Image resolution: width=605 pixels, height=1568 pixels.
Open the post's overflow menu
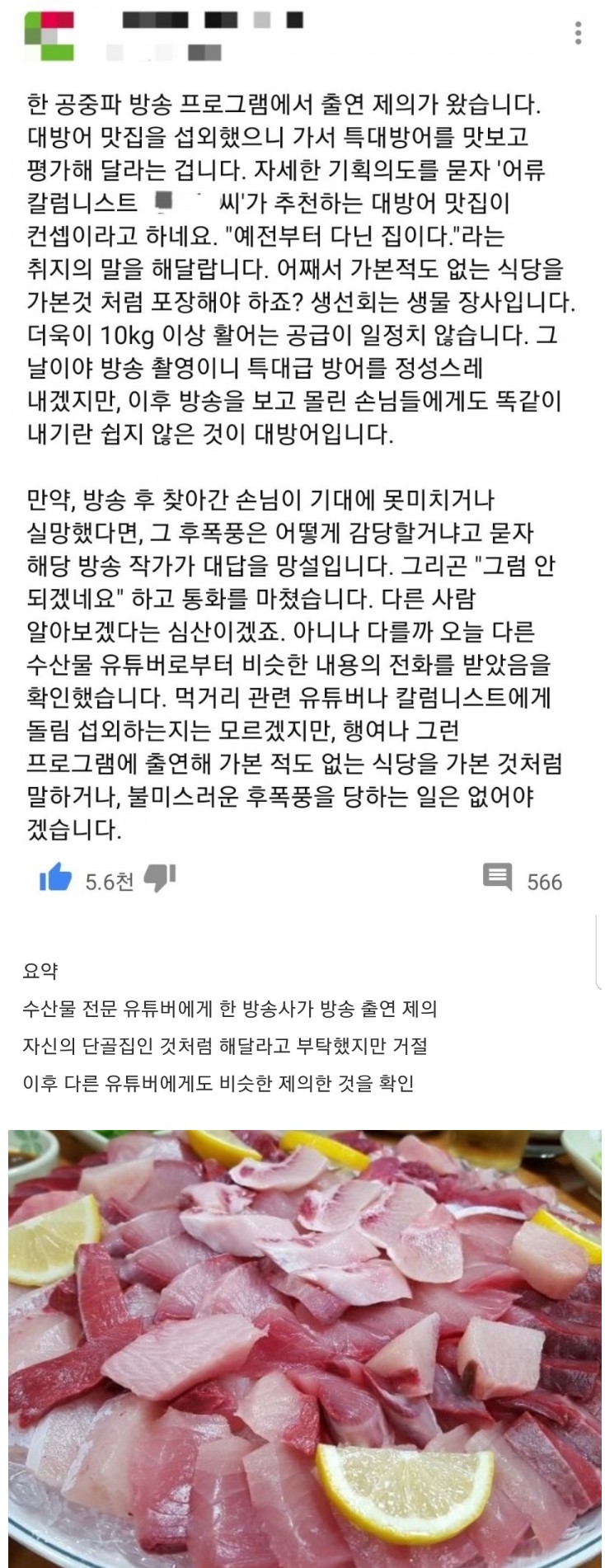(578, 33)
